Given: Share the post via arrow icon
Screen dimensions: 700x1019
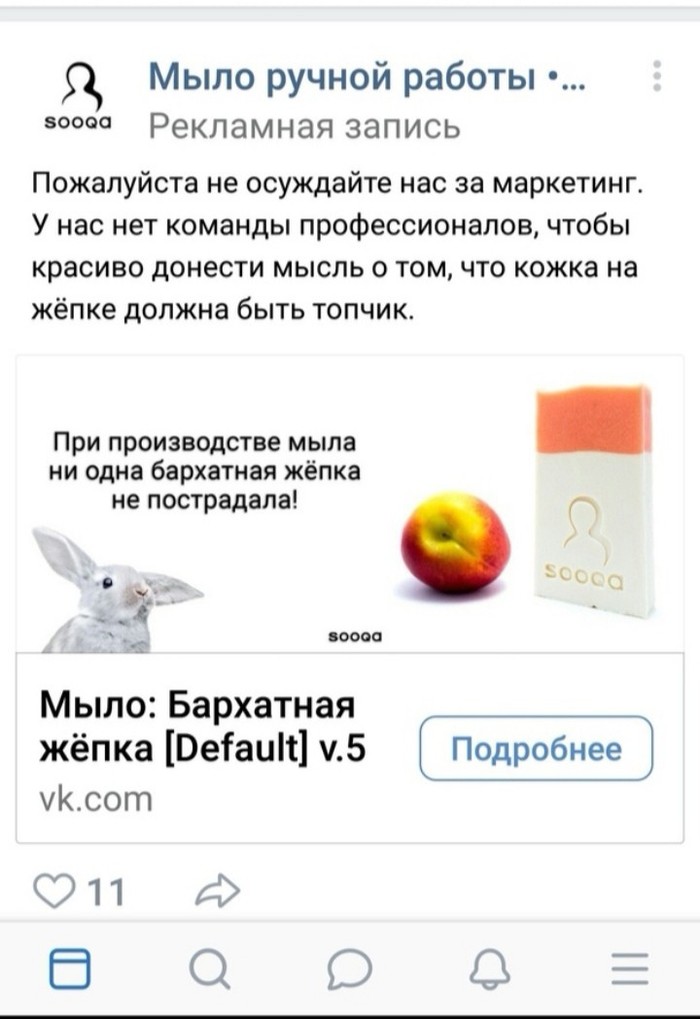Looking at the screenshot, I should point(218,888).
